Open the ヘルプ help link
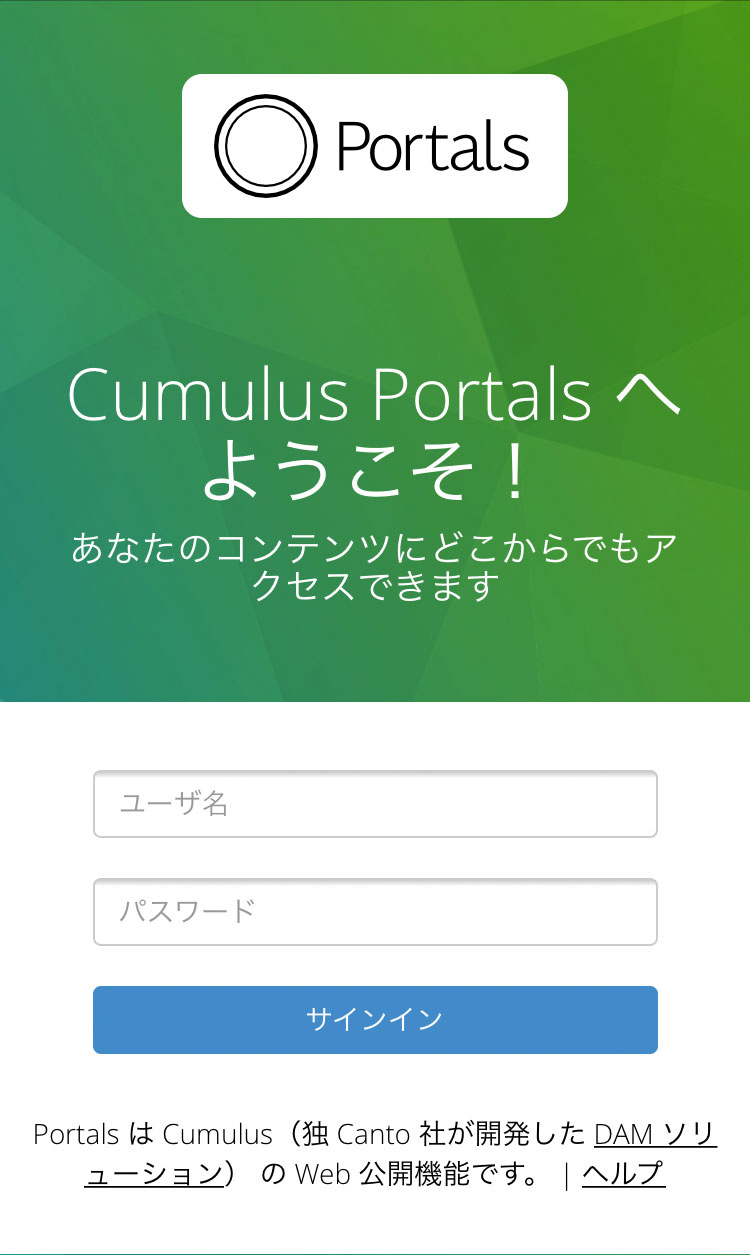The image size is (750, 1255). pos(623,1173)
